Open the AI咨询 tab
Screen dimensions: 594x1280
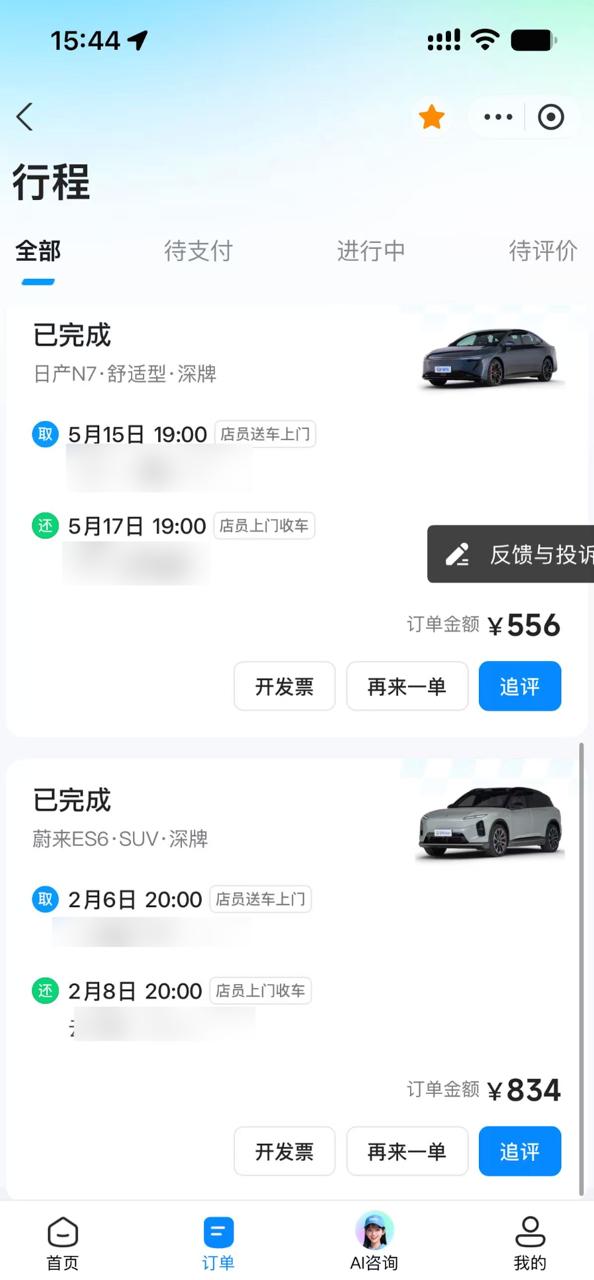(374, 1243)
